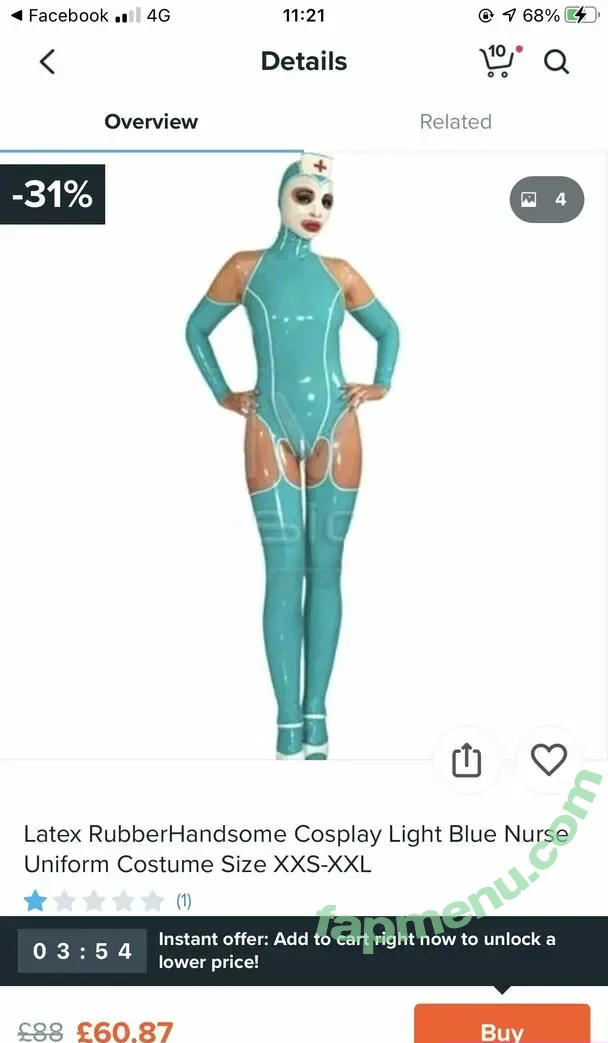The height and width of the screenshot is (1043, 608).
Task: Switch to the Related tab
Action: click(455, 122)
